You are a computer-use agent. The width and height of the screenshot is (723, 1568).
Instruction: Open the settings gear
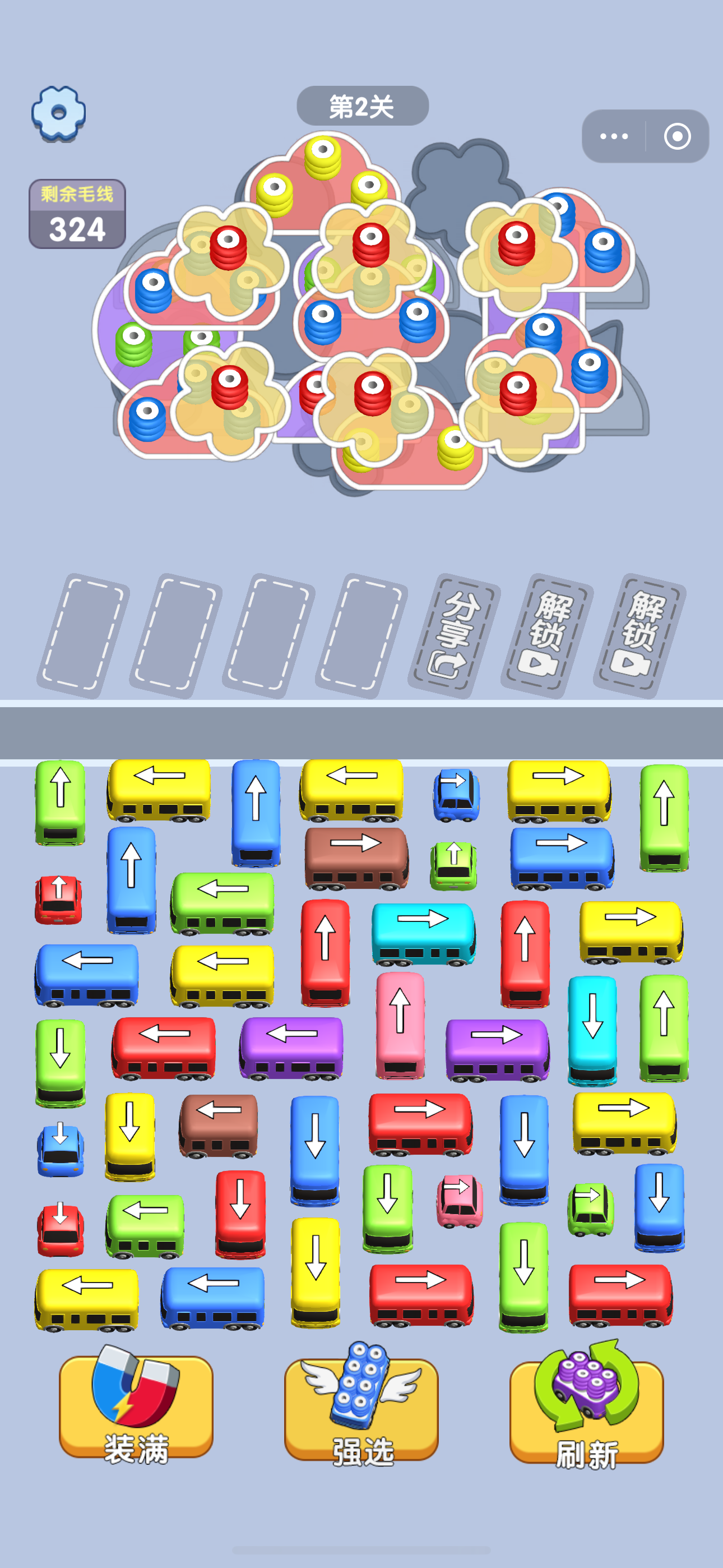[x=58, y=113]
